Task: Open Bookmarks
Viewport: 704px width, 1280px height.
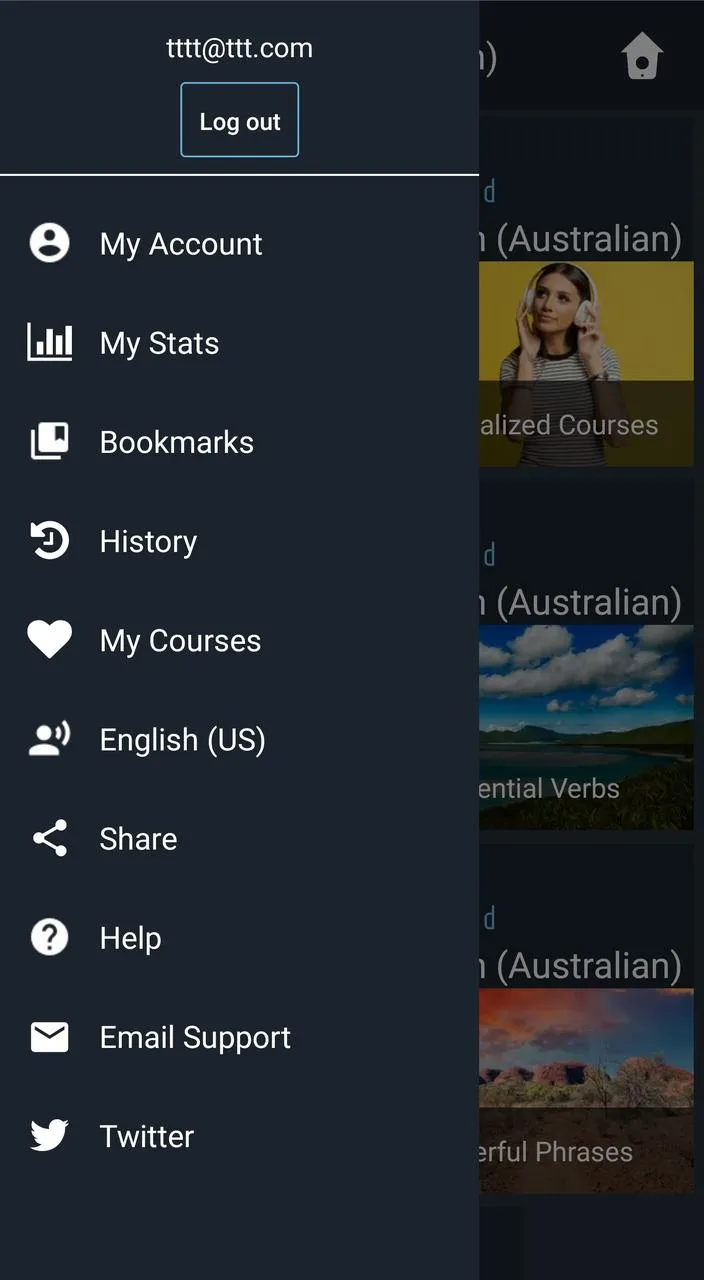Action: pyautogui.click(x=176, y=442)
